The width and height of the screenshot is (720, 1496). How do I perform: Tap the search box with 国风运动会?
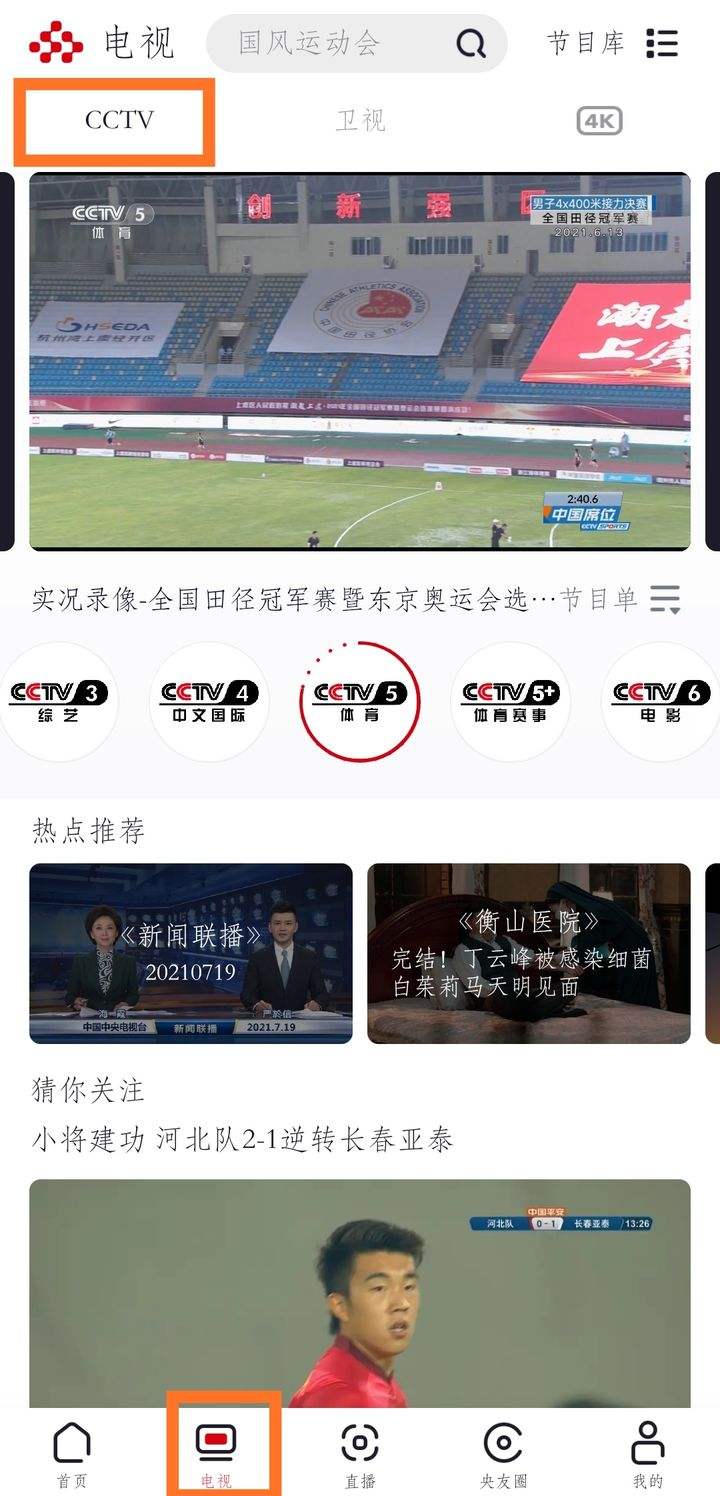point(330,43)
